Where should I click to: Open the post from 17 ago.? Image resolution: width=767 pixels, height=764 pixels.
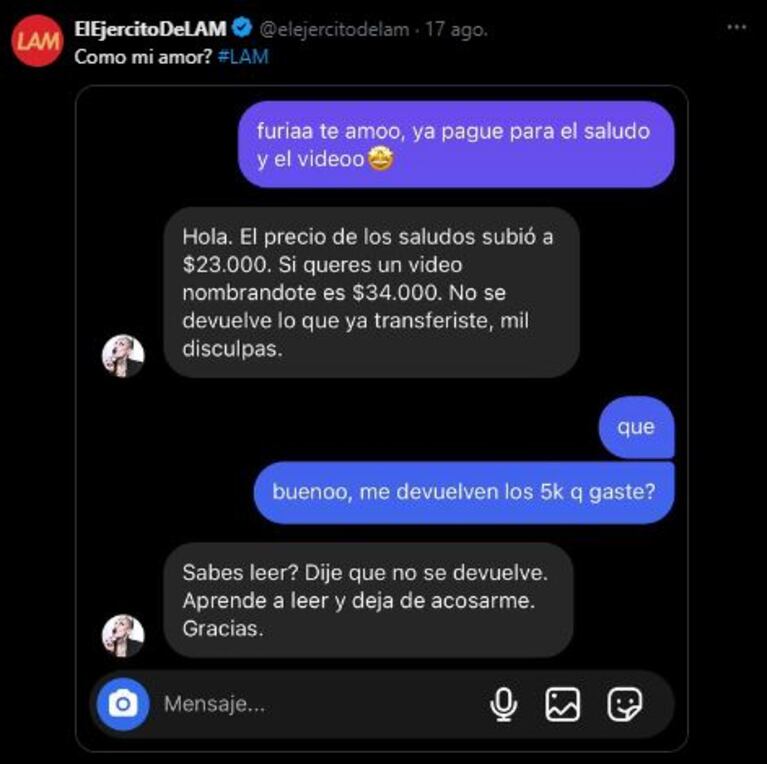click(x=456, y=29)
